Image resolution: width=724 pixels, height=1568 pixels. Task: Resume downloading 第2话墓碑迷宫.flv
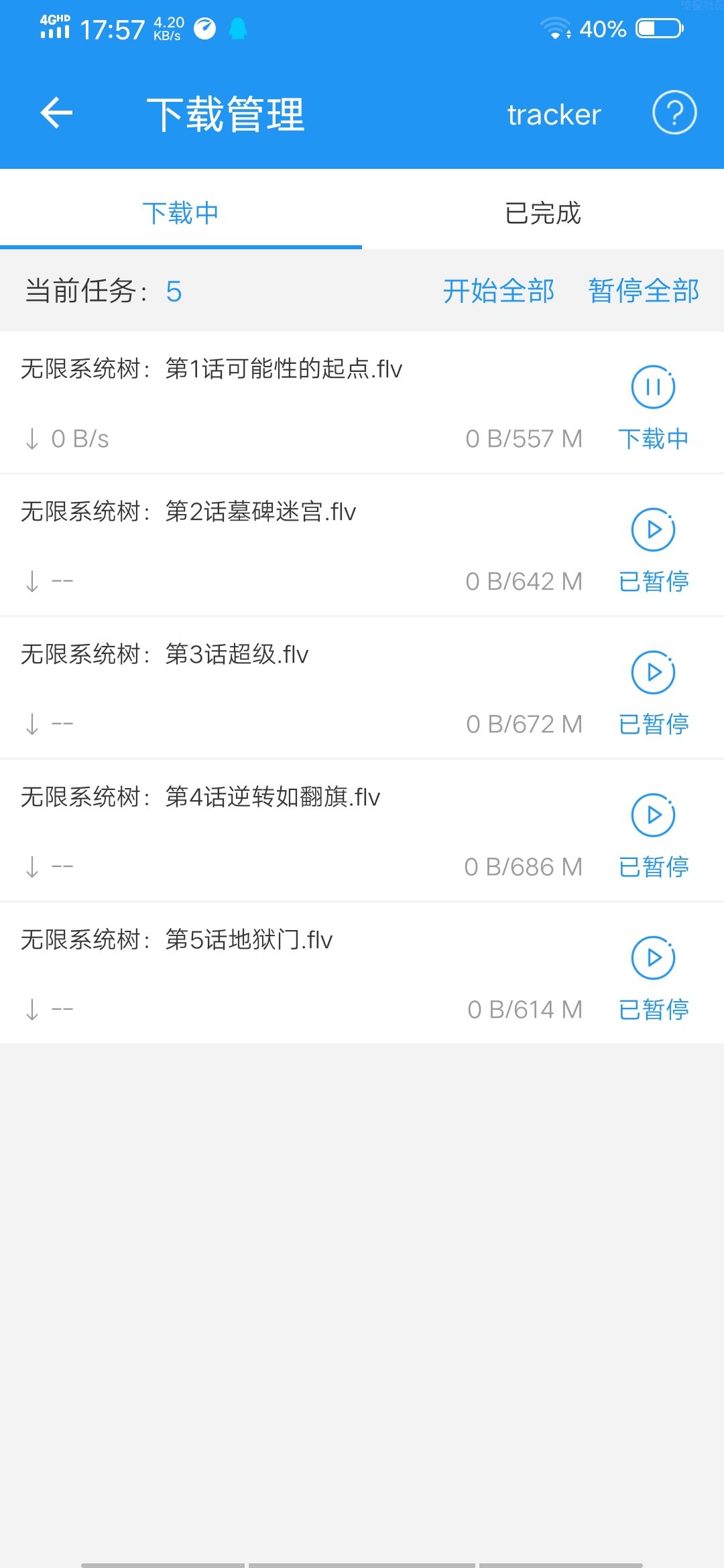click(x=653, y=529)
